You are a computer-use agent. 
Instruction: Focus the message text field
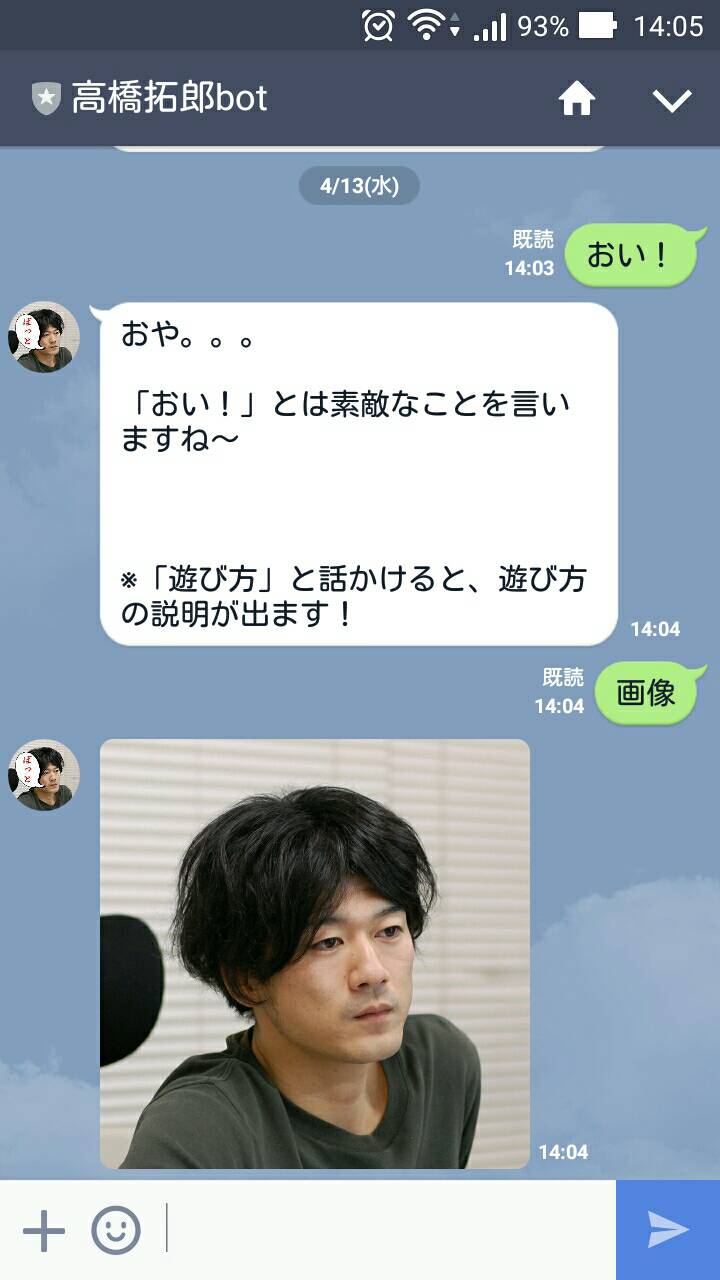pos(390,1230)
